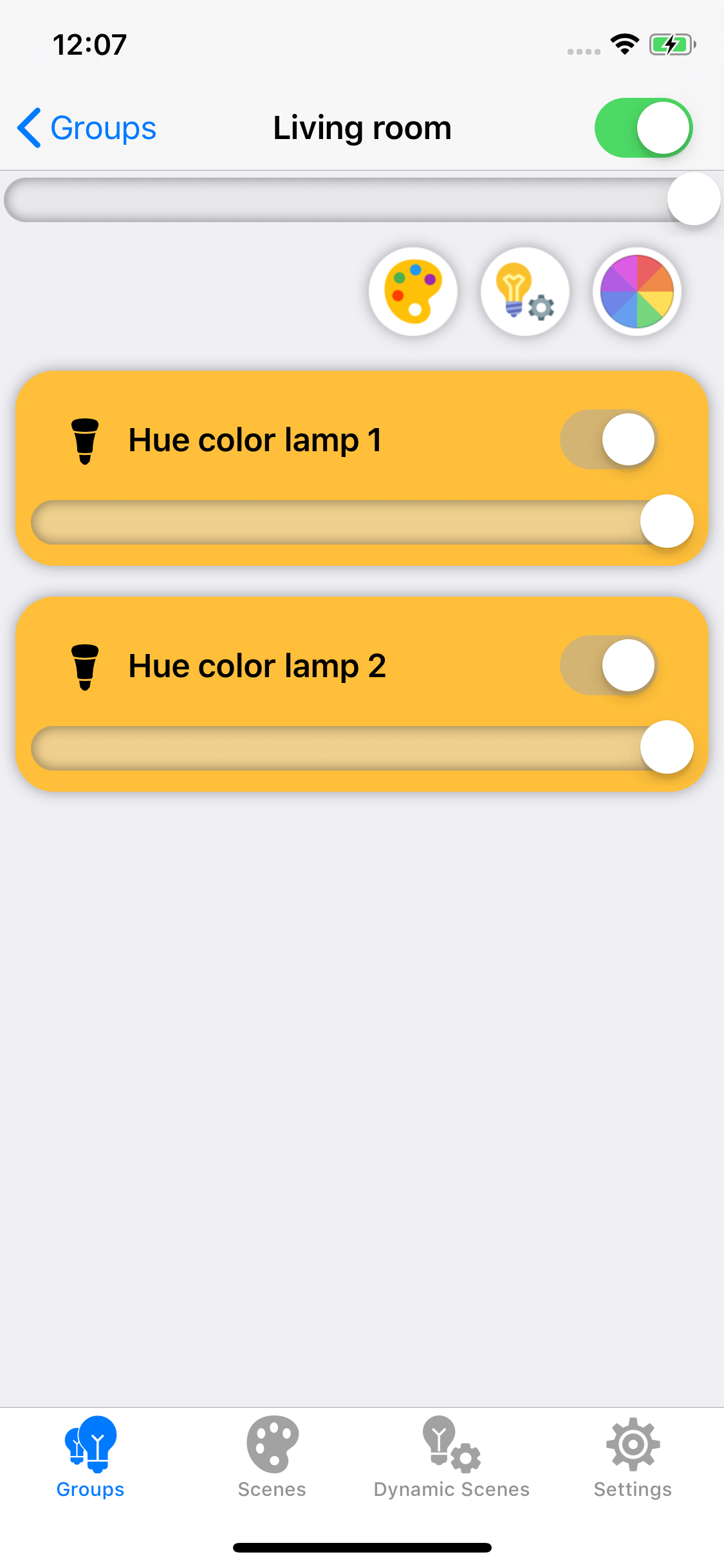Open the bulb with gear icon
This screenshot has width=724, height=1568.
[x=525, y=292]
